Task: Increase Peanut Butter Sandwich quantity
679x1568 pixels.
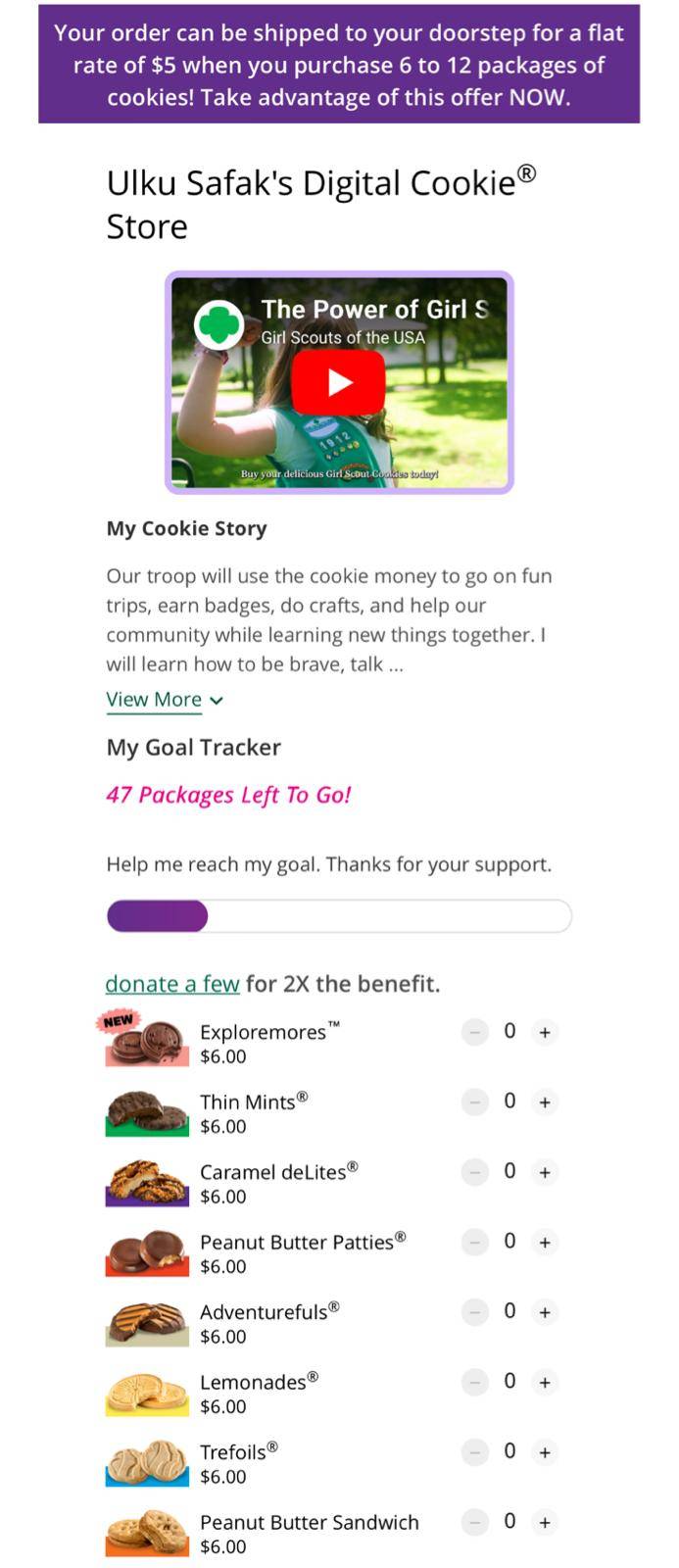Action: pos(545,1523)
